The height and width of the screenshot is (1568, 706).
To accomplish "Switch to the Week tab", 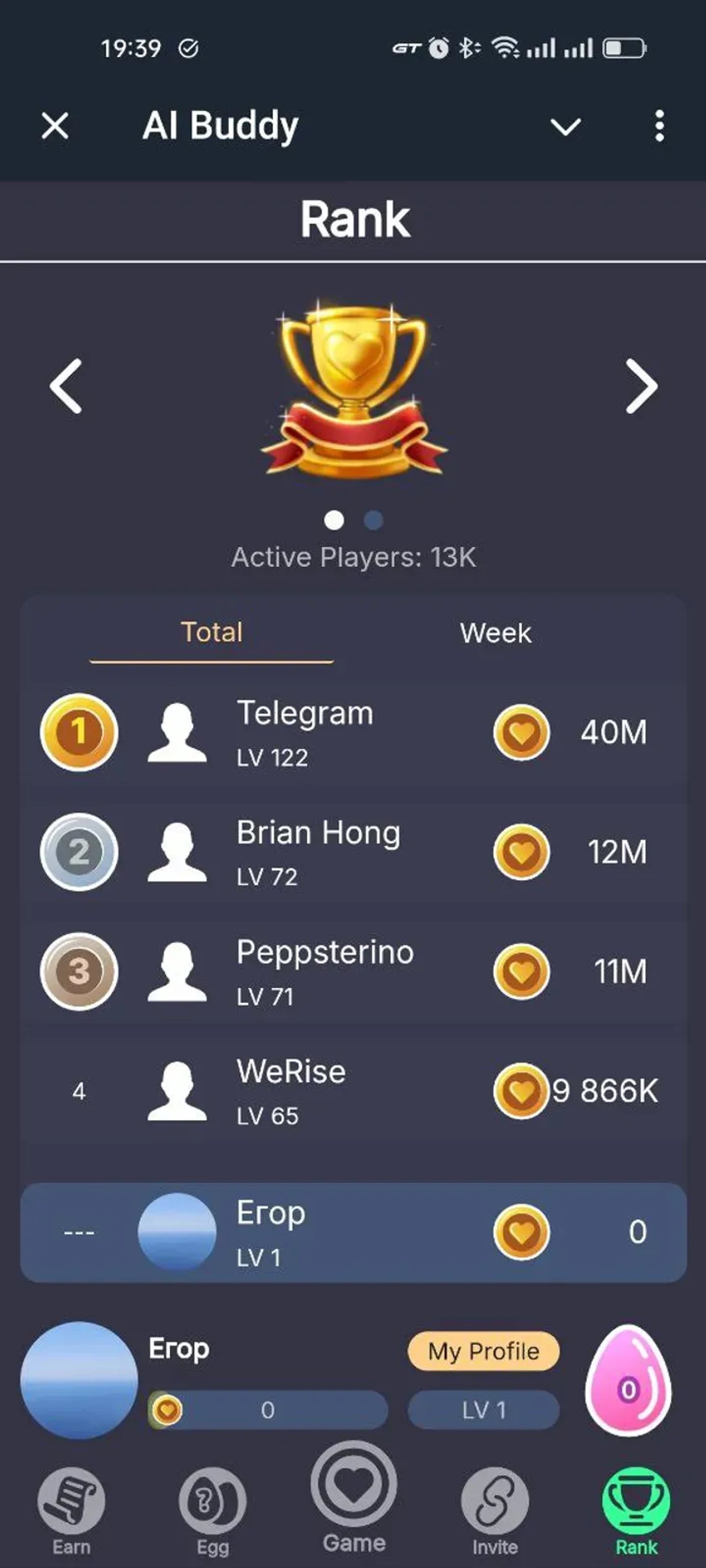I will [x=496, y=633].
